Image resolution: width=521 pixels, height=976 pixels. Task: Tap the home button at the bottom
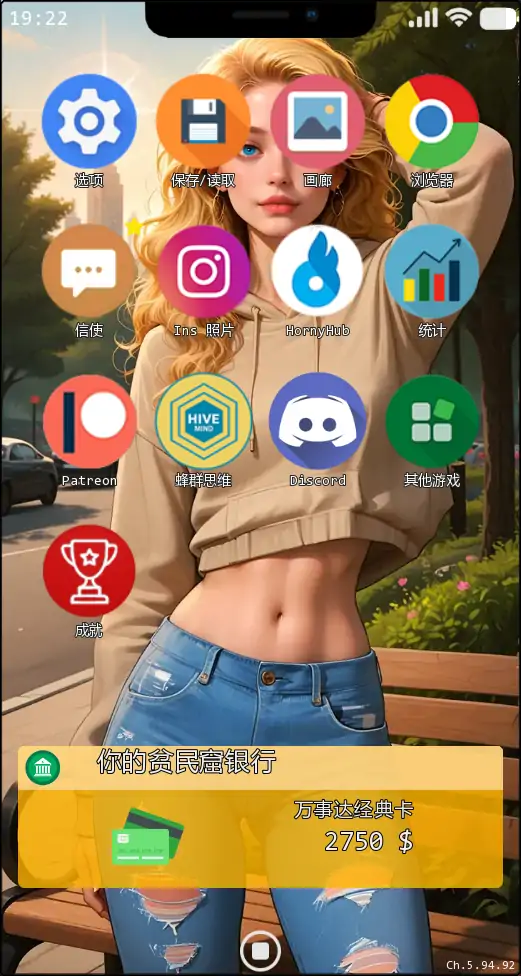point(260,951)
